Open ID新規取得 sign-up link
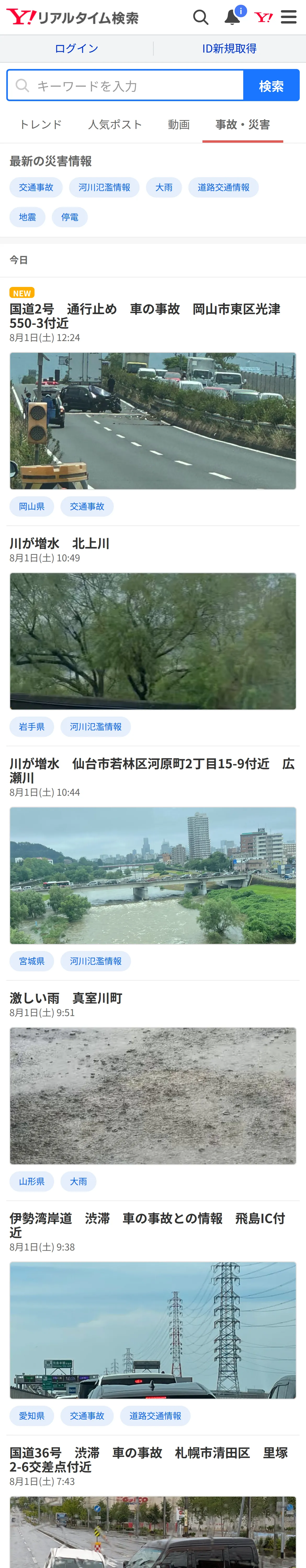 [229, 49]
